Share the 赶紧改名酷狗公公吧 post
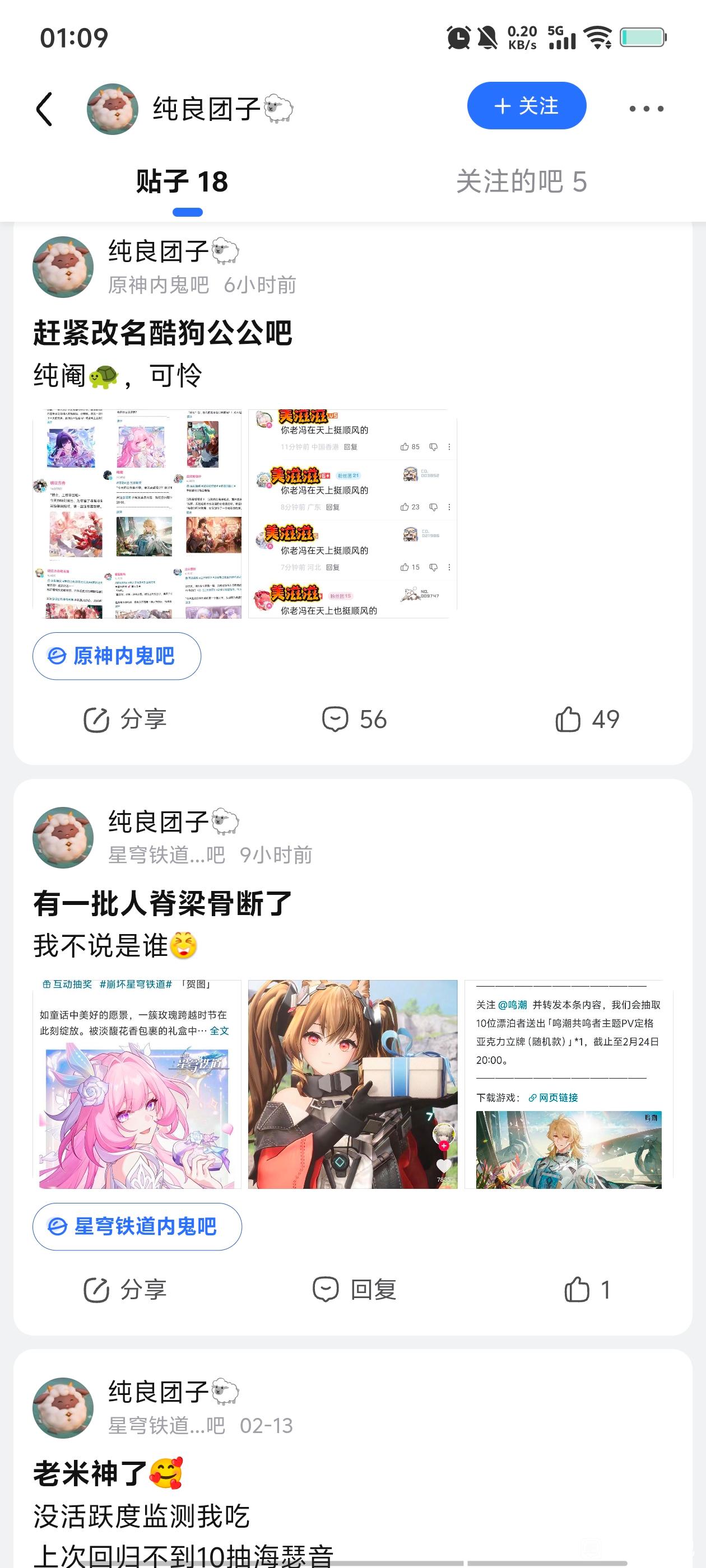706x1568 pixels. coord(125,720)
